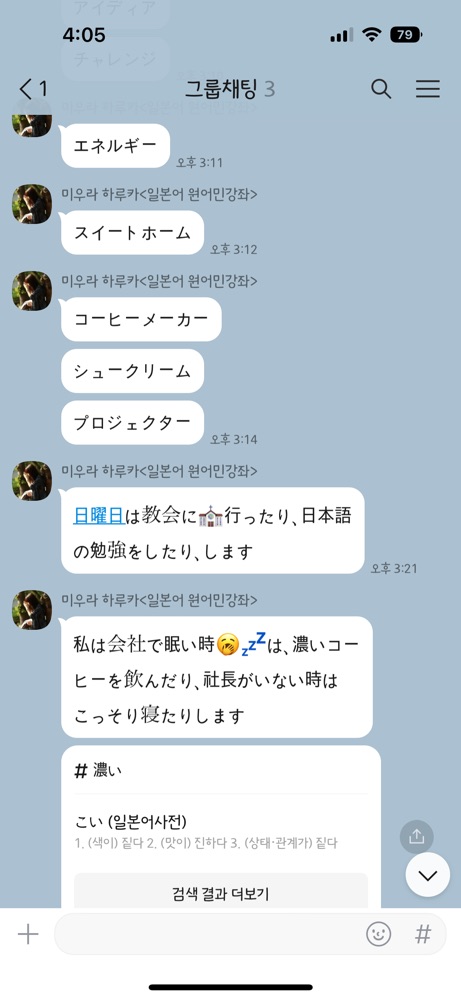The width and height of the screenshot is (461, 1000).
Task: Open the 日曜日 link in message
Action: coord(98,516)
